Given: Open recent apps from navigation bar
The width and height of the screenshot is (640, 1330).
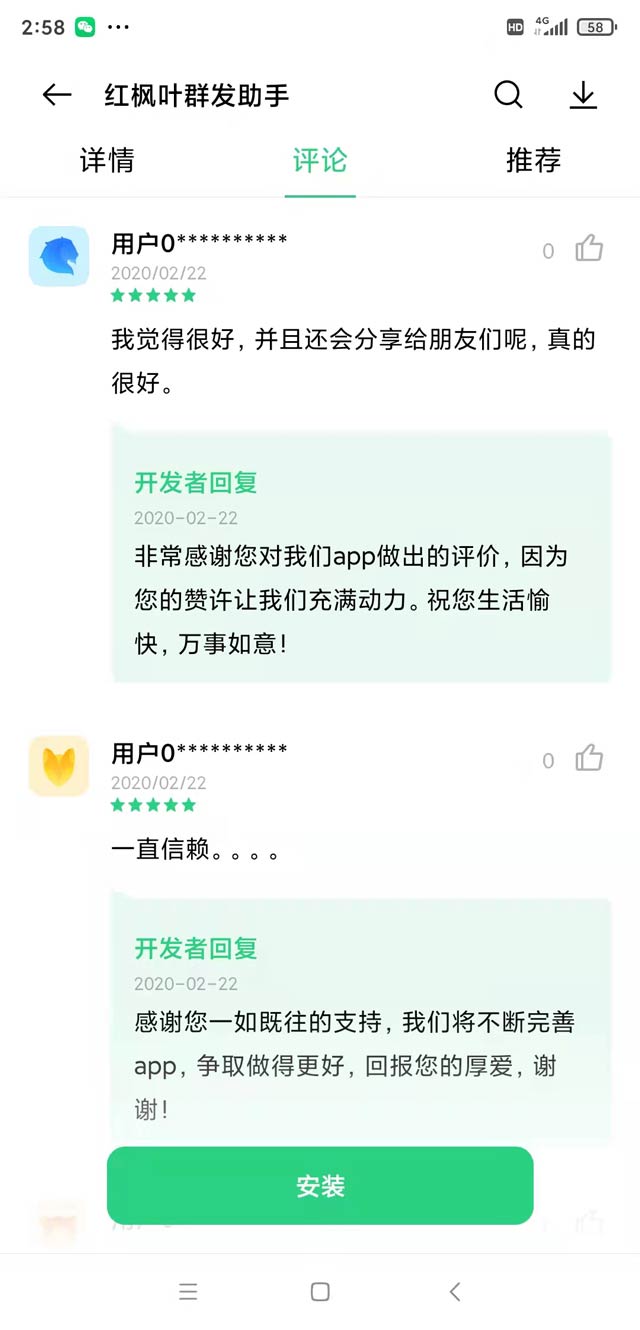Looking at the screenshot, I should click(x=188, y=1291).
